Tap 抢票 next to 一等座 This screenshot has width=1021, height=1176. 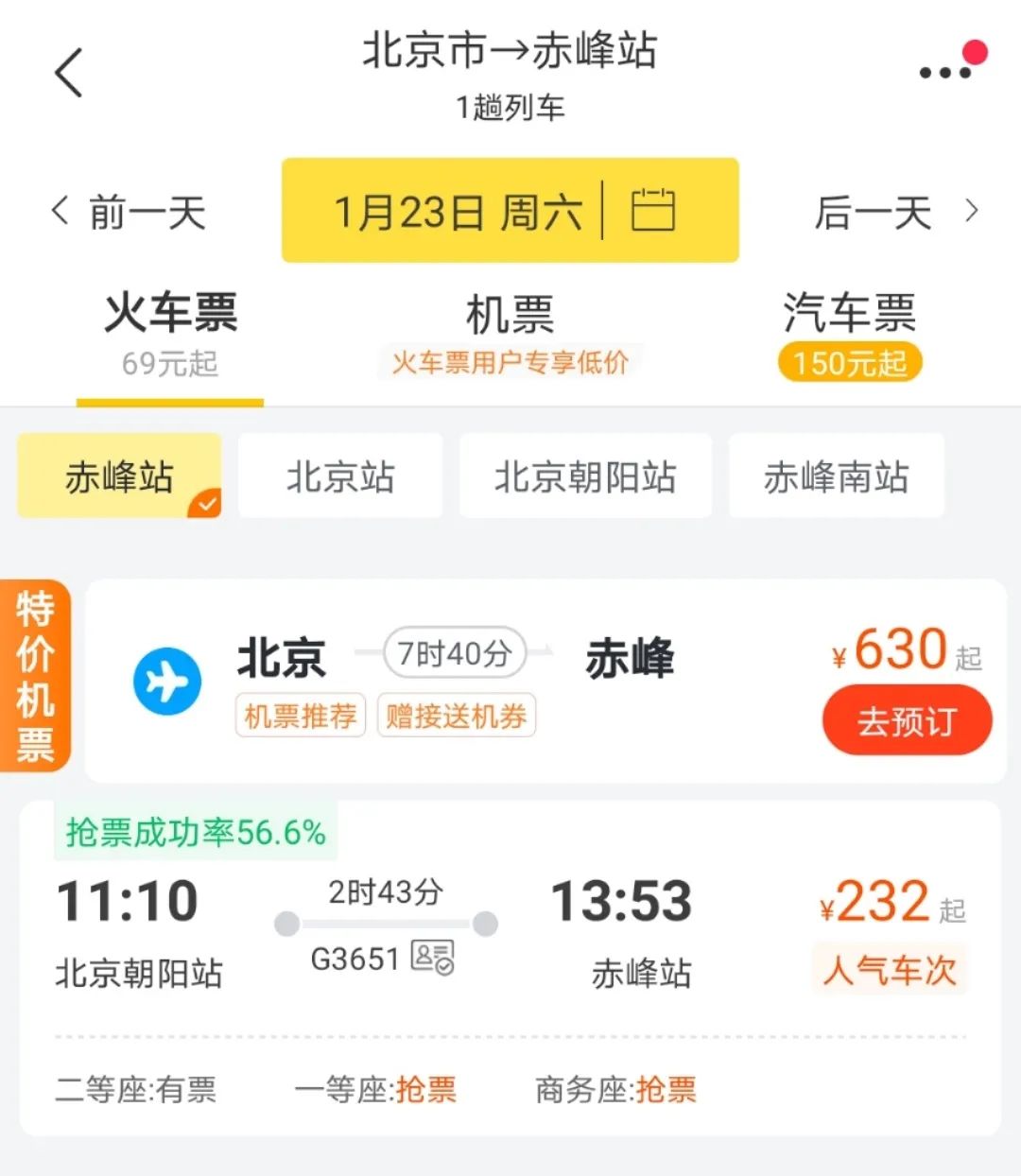[427, 1091]
